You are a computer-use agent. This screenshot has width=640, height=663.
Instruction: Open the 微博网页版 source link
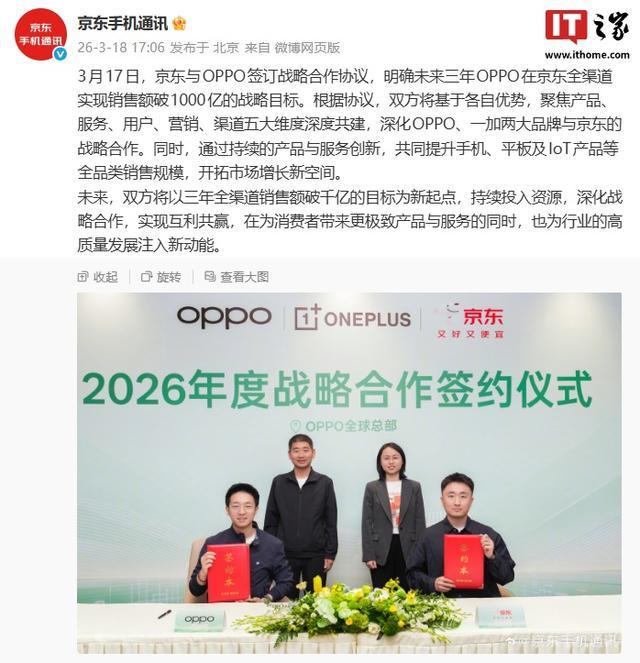pyautogui.click(x=307, y=48)
